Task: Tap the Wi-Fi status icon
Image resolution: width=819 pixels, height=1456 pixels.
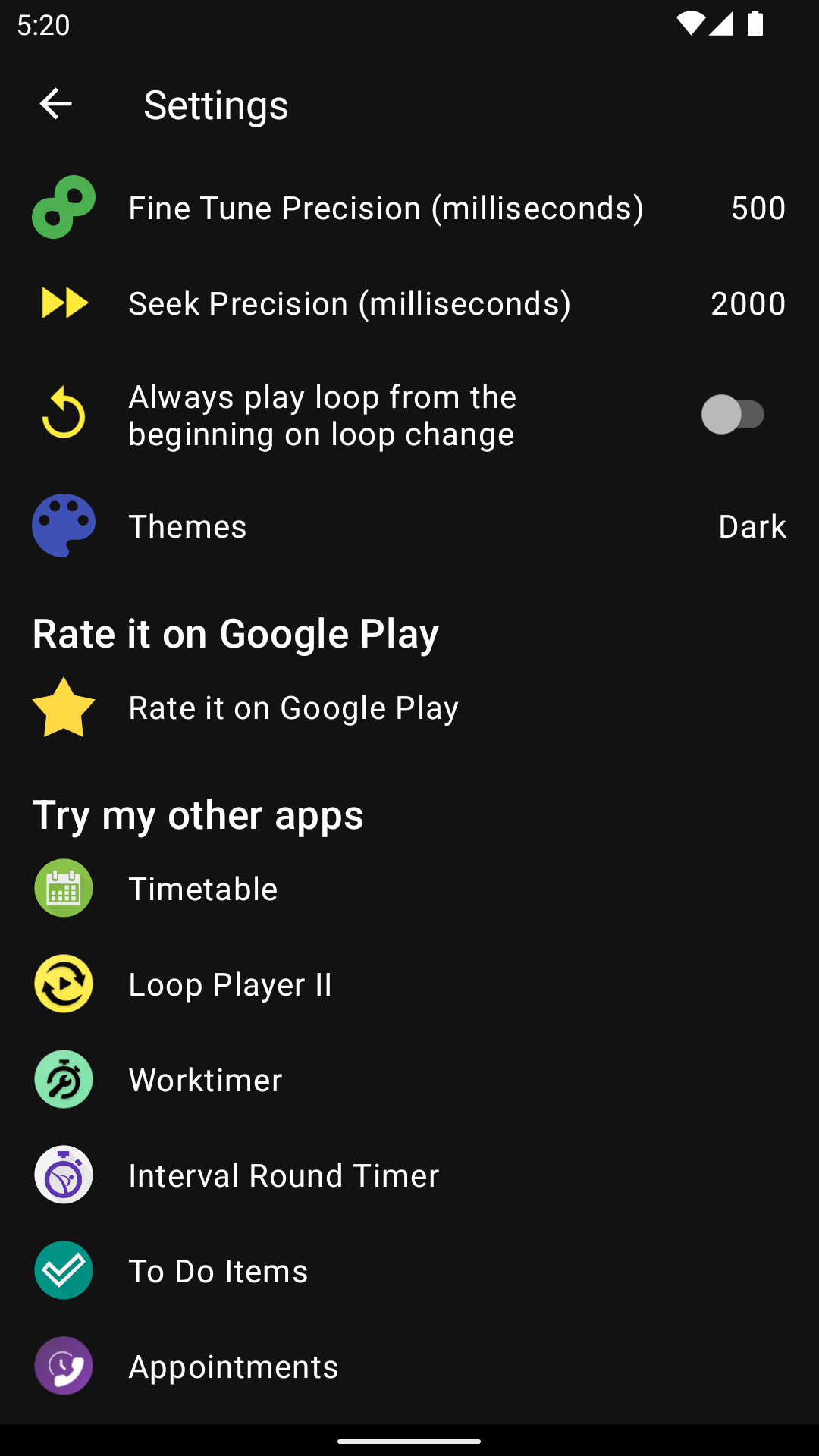Action: coord(690,24)
